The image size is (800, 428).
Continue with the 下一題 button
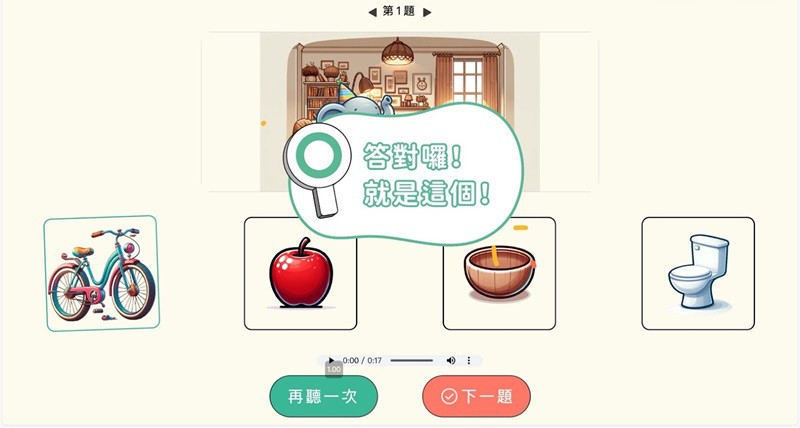click(x=476, y=396)
